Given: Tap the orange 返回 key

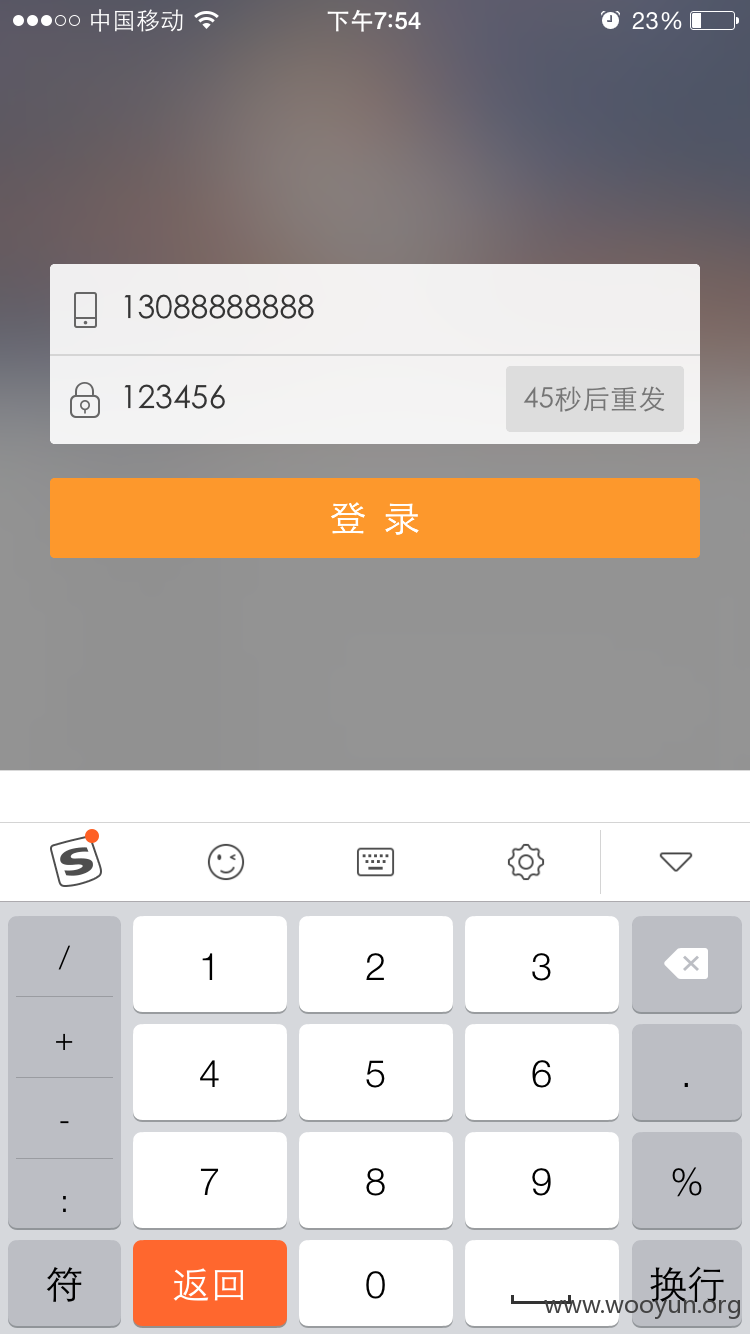Looking at the screenshot, I should click(x=210, y=1284).
